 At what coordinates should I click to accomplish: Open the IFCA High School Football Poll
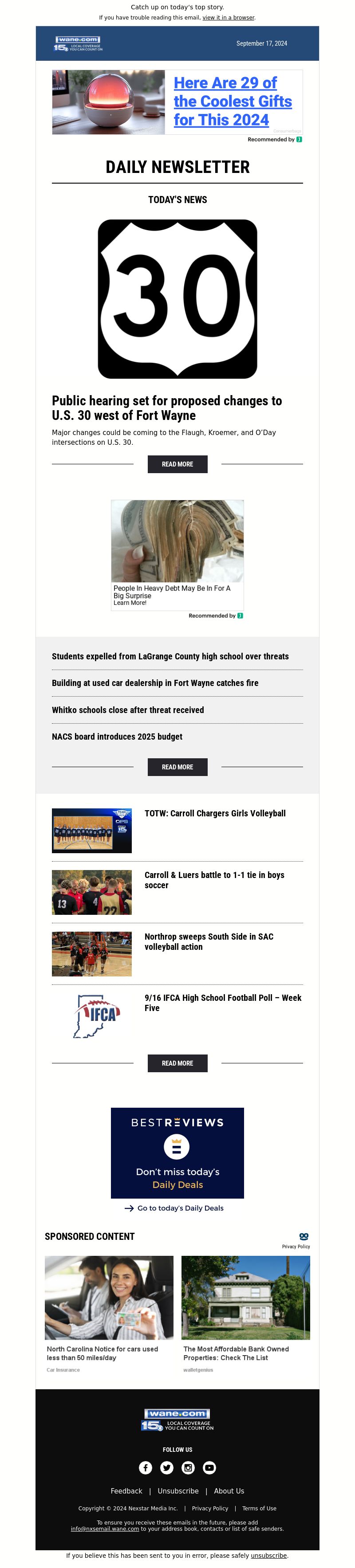tap(222, 1003)
